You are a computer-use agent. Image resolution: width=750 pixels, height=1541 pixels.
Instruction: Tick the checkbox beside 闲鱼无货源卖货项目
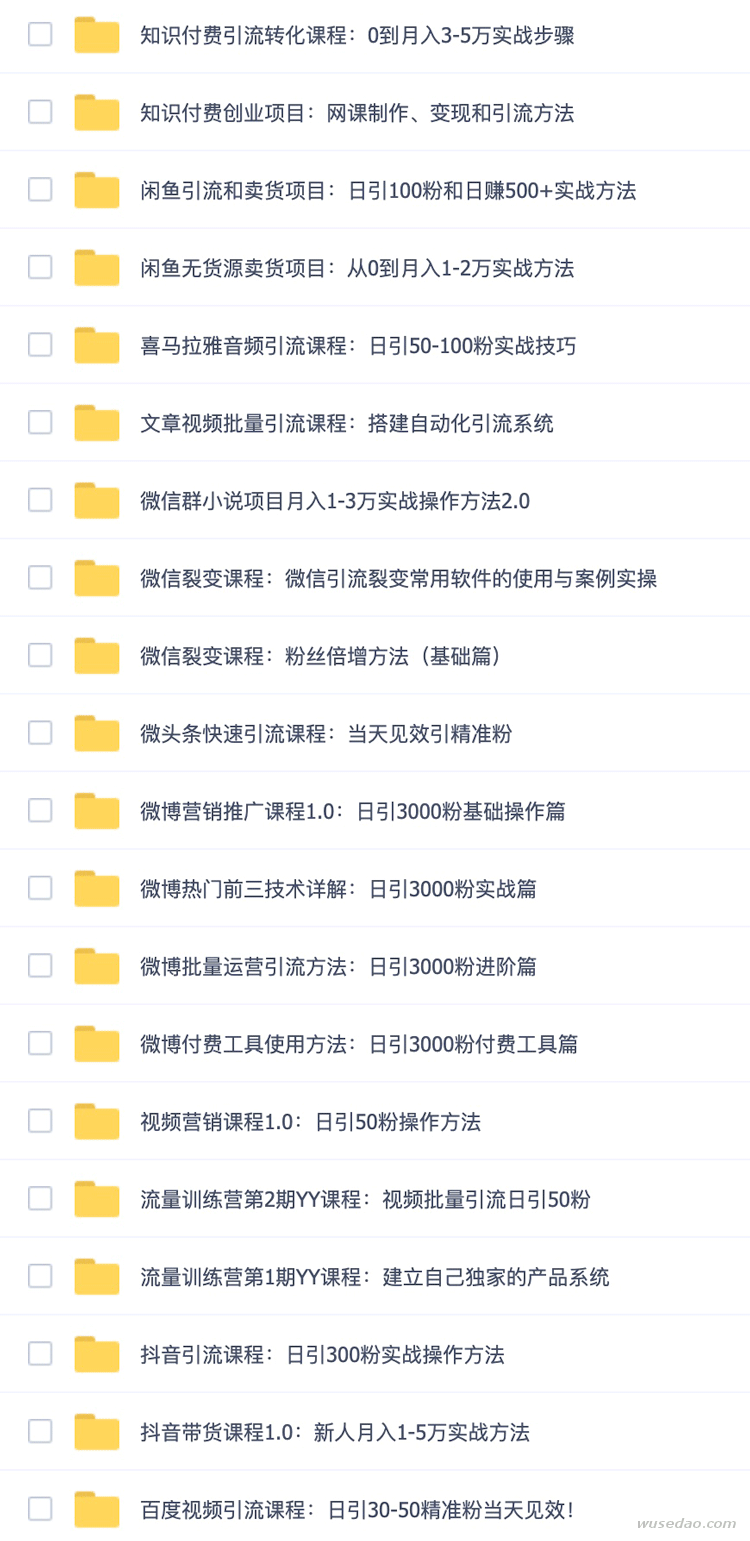(x=40, y=267)
